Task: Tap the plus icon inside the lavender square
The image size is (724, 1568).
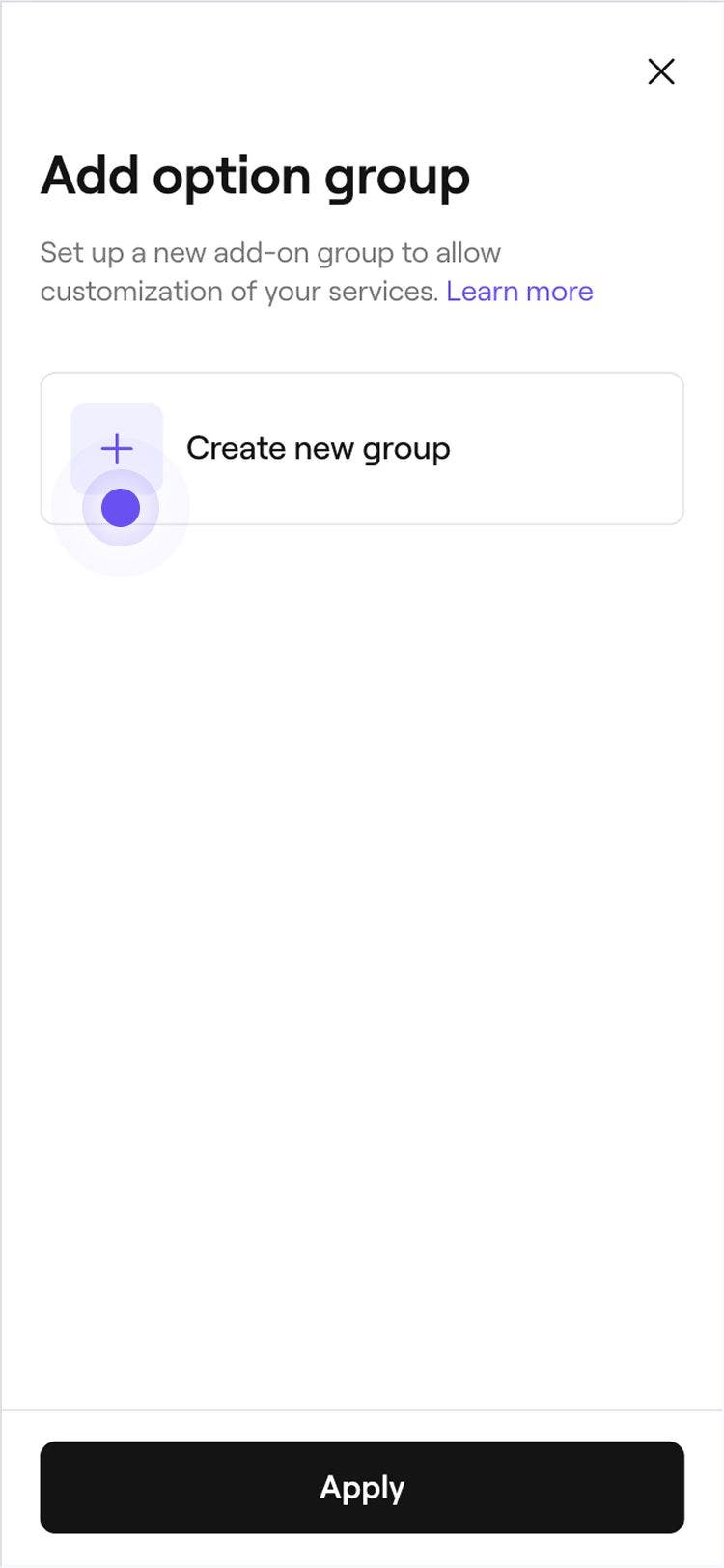Action: pos(116,447)
